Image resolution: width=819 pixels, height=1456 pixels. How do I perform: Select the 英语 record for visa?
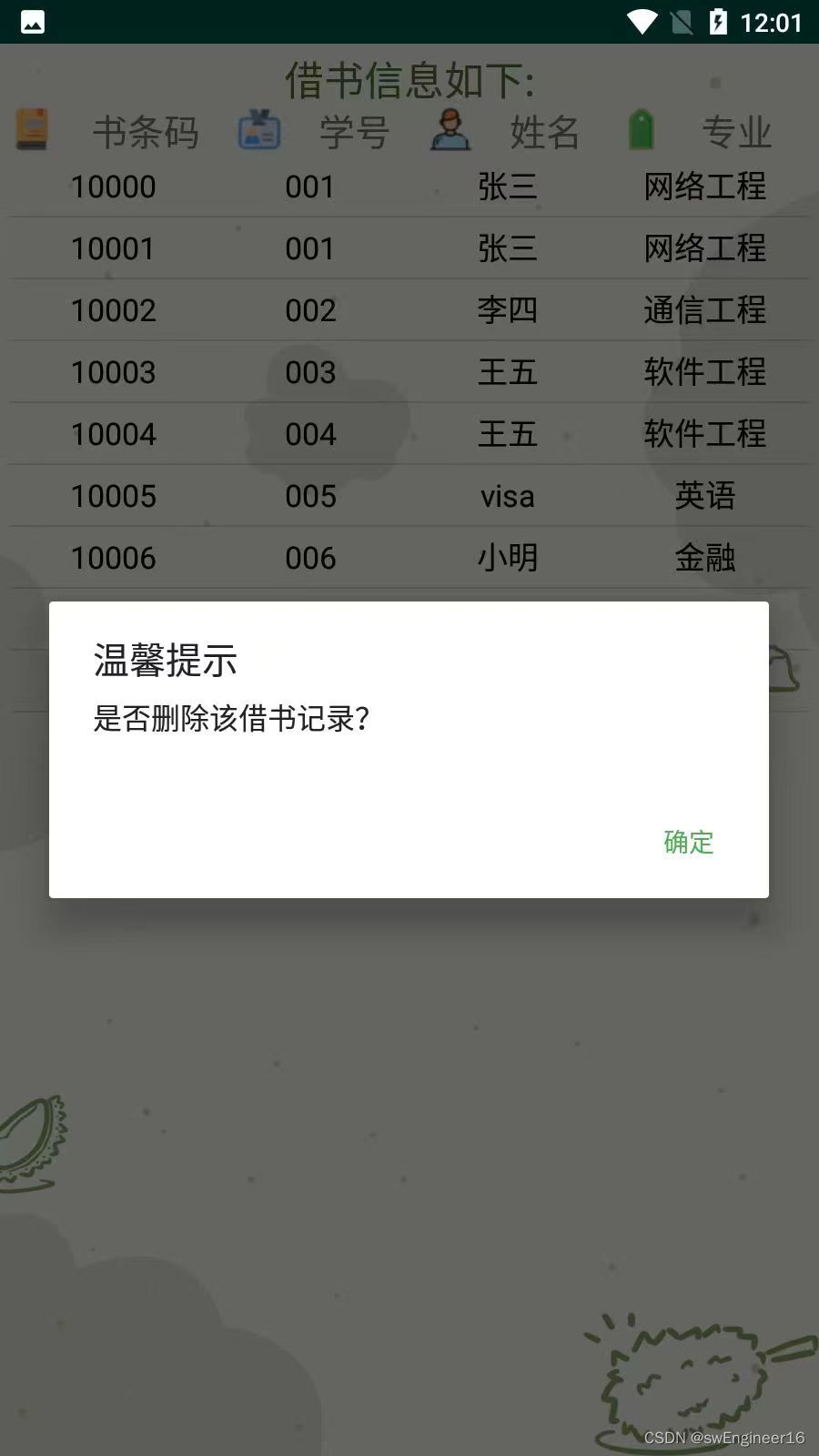[409, 496]
